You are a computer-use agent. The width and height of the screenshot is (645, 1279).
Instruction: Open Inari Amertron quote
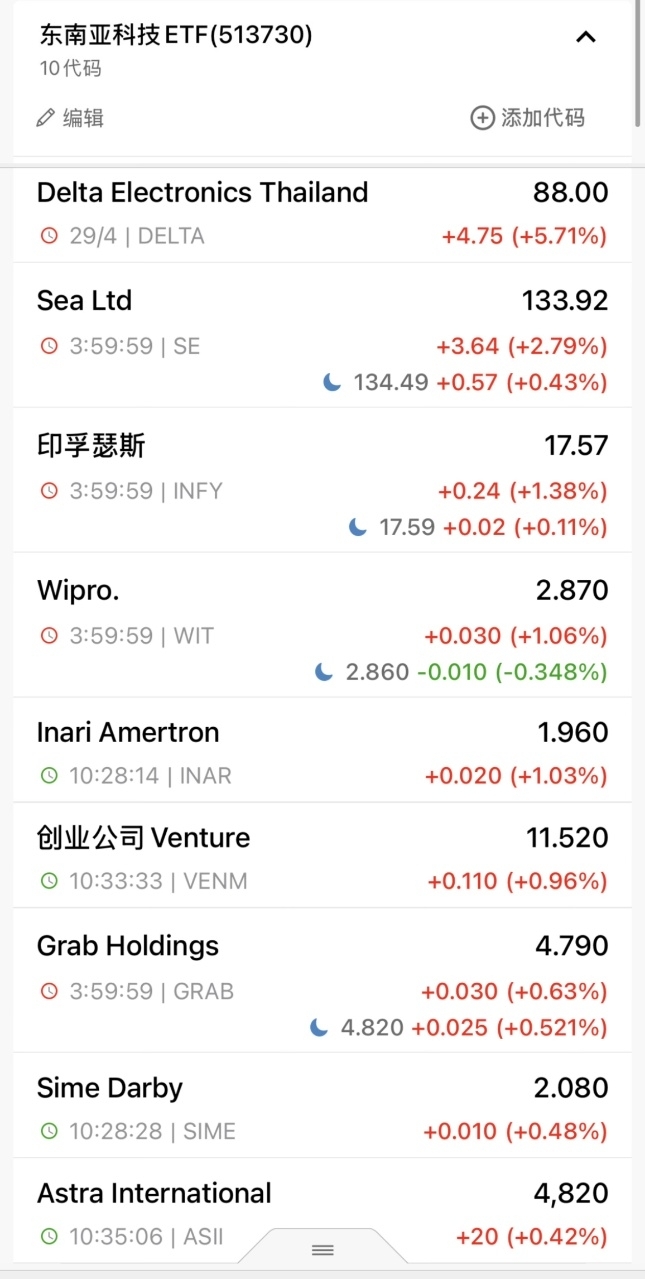pyautogui.click(x=322, y=750)
